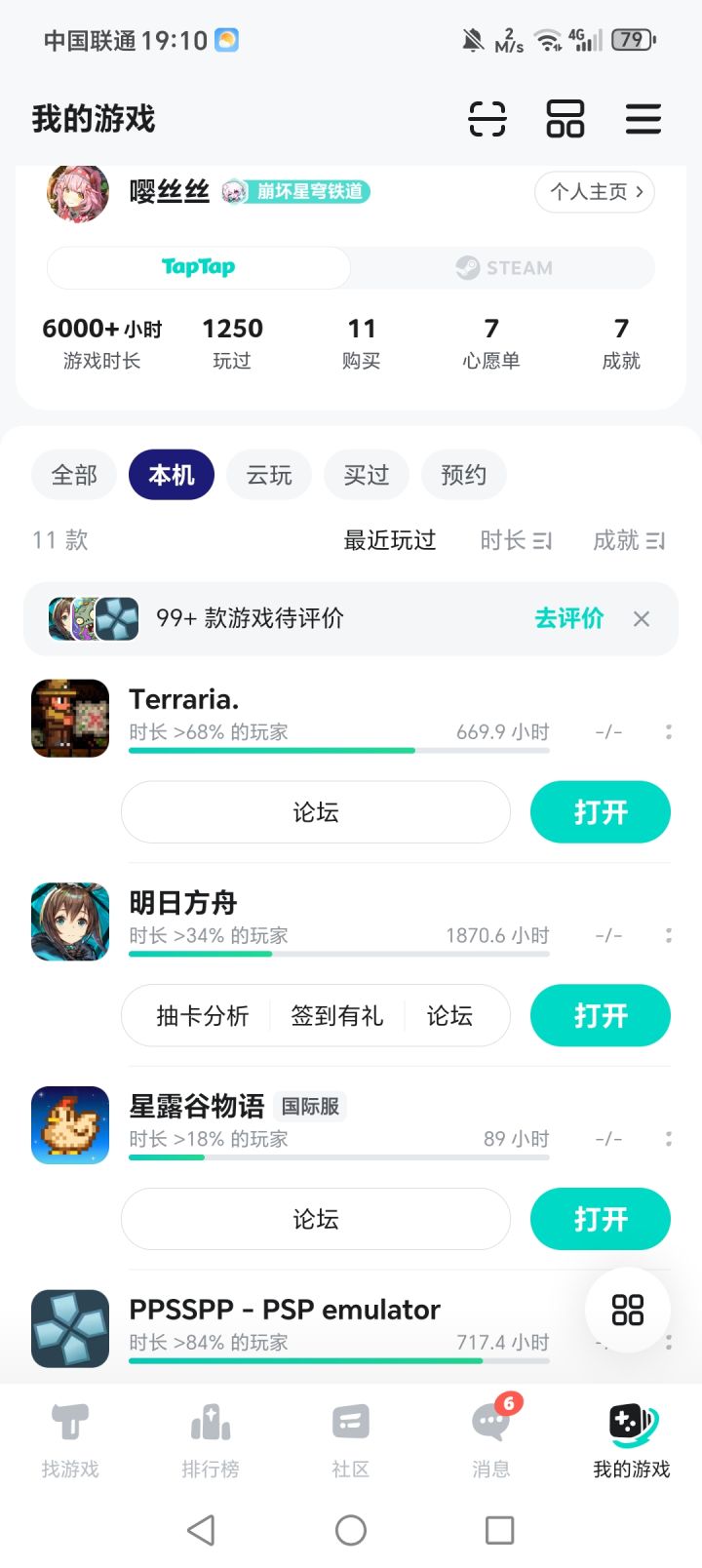Click the layout grid icon in the header
This screenshot has height=1568, width=702.
(x=565, y=119)
